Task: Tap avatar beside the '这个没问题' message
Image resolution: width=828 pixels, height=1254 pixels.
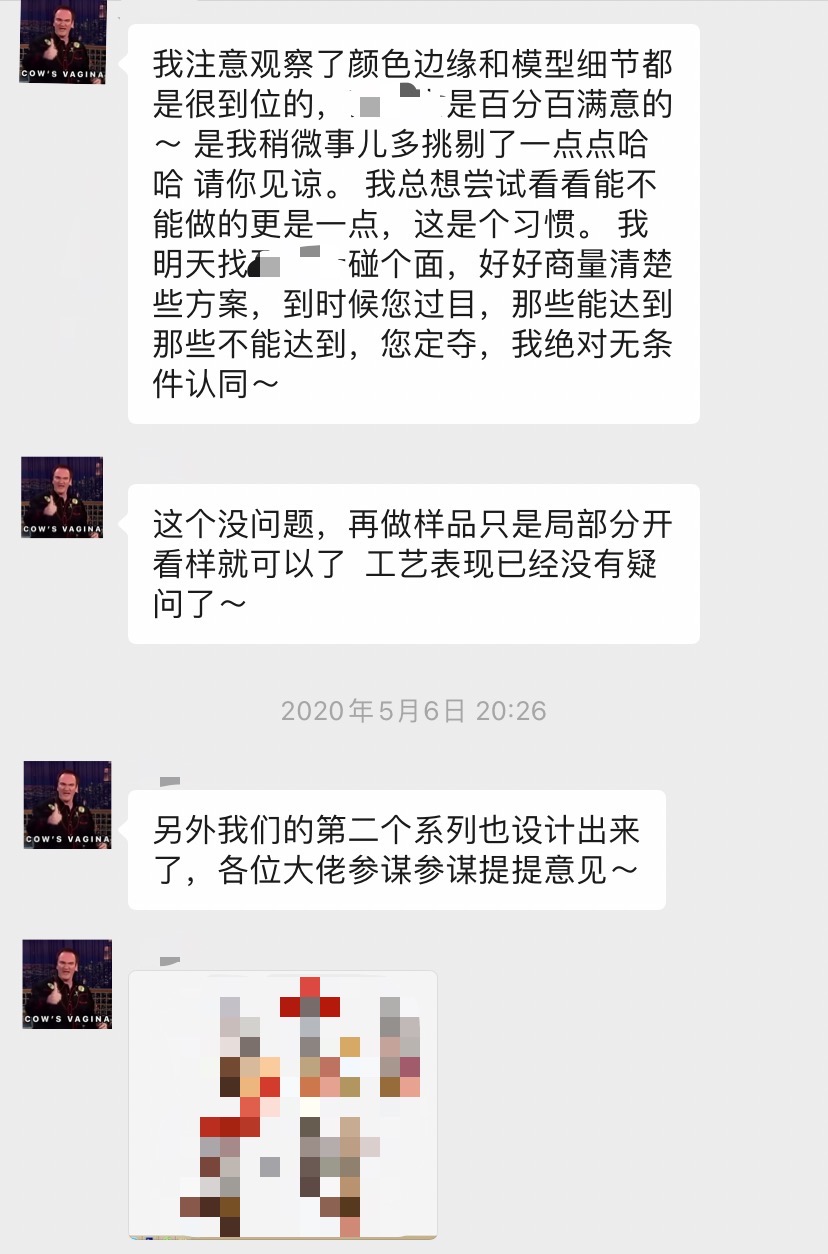Action: pos(62,498)
